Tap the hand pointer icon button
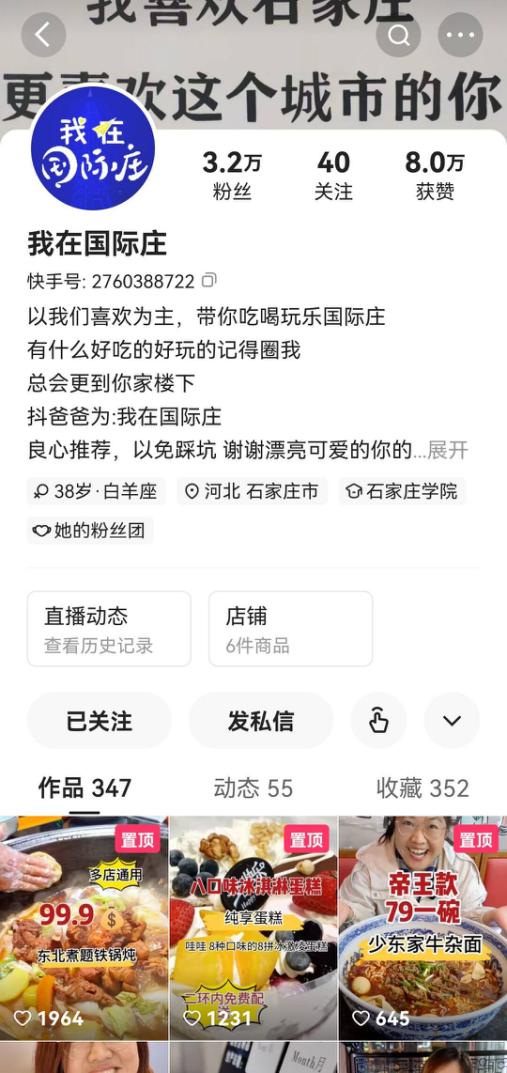This screenshot has height=1073, width=507. 378,721
